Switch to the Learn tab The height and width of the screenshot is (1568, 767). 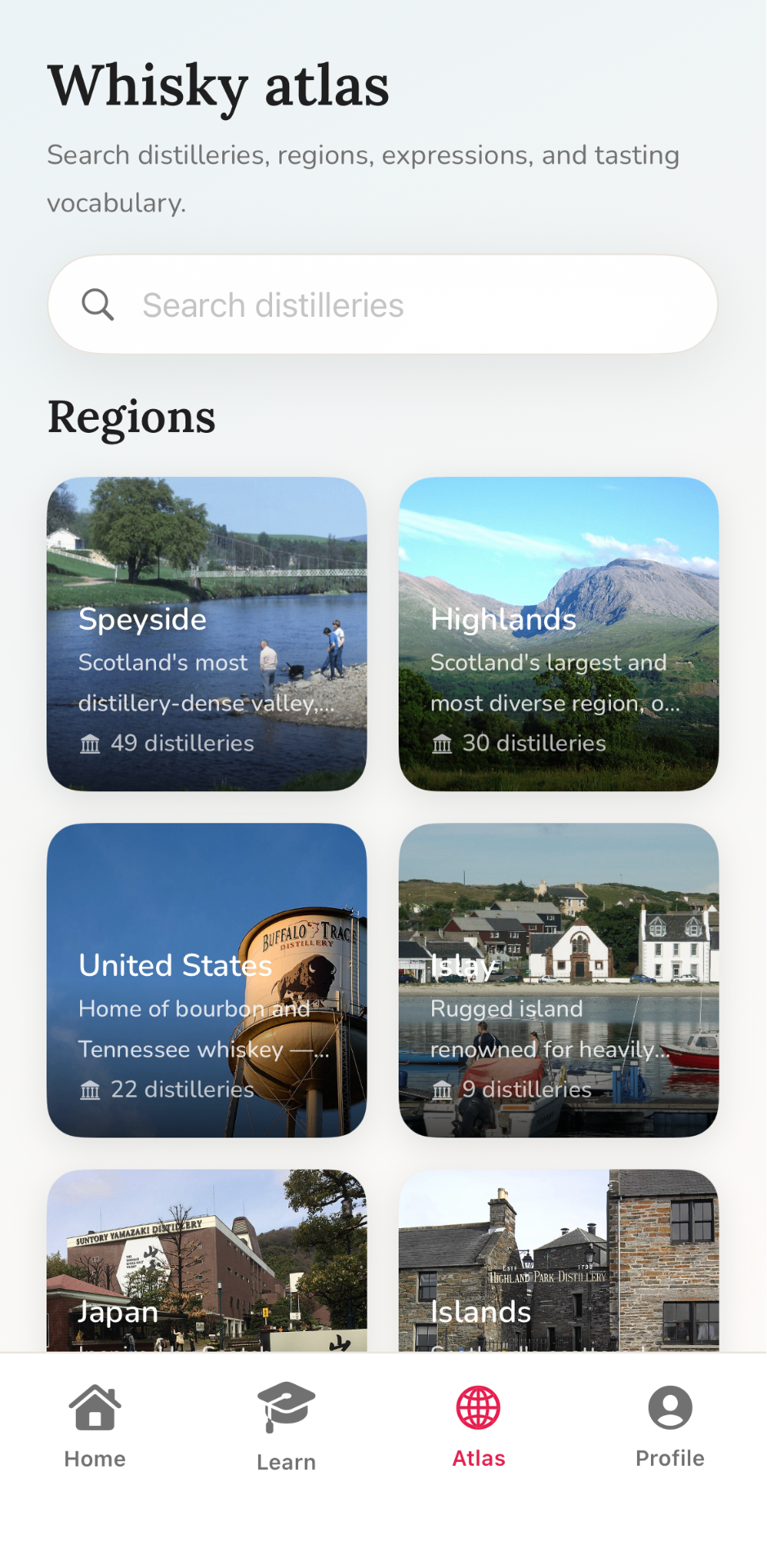[287, 1427]
